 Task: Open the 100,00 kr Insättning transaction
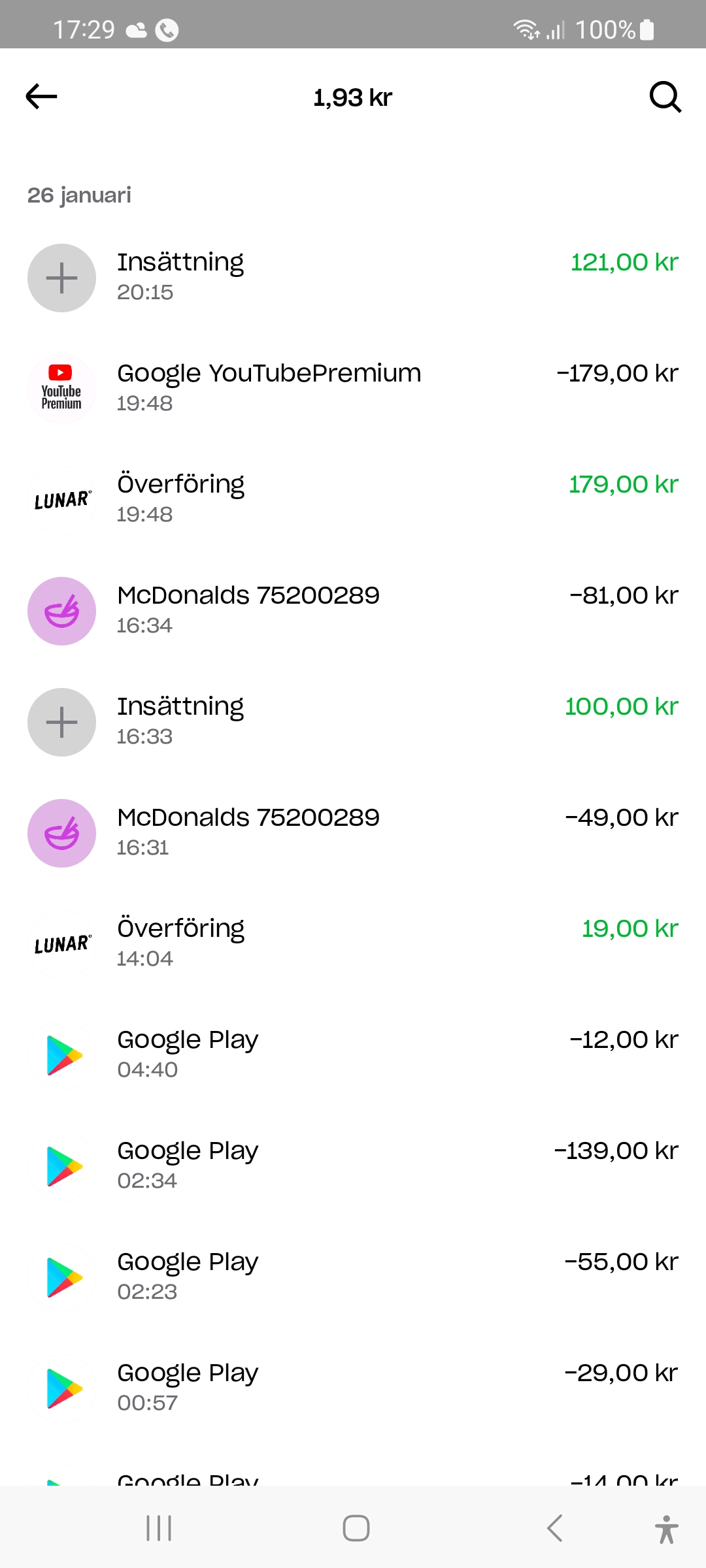click(353, 722)
